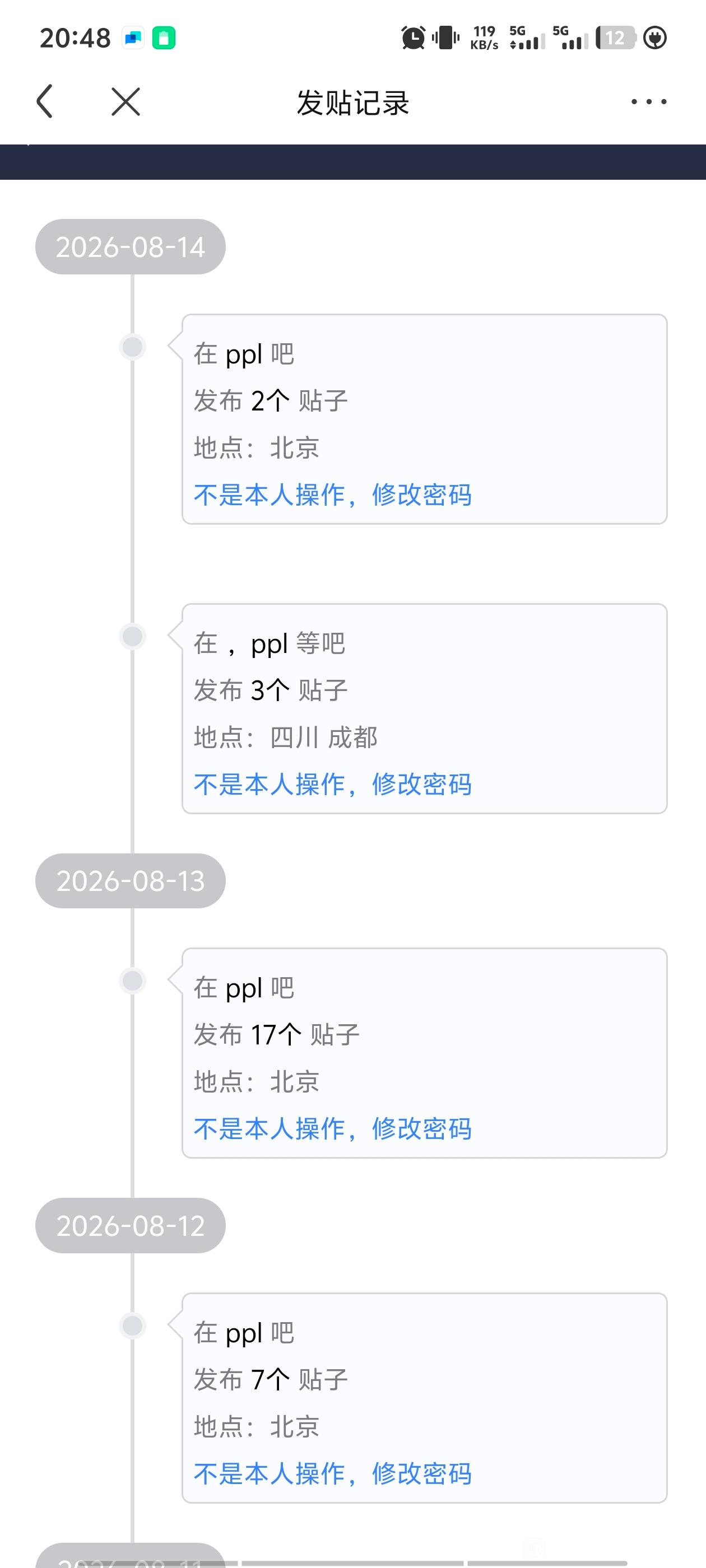Tap change-password link under 四川 成都 record
706x1568 pixels.
tap(333, 784)
